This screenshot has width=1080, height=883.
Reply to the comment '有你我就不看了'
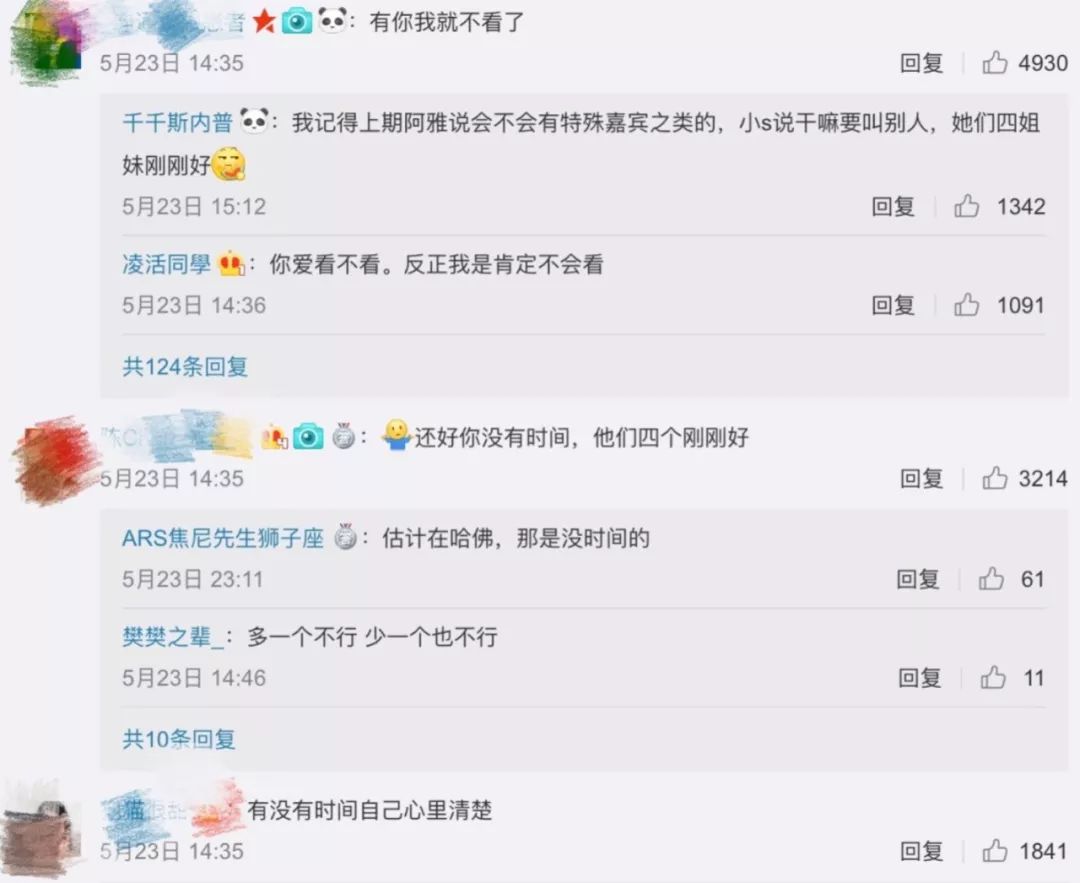tap(921, 63)
